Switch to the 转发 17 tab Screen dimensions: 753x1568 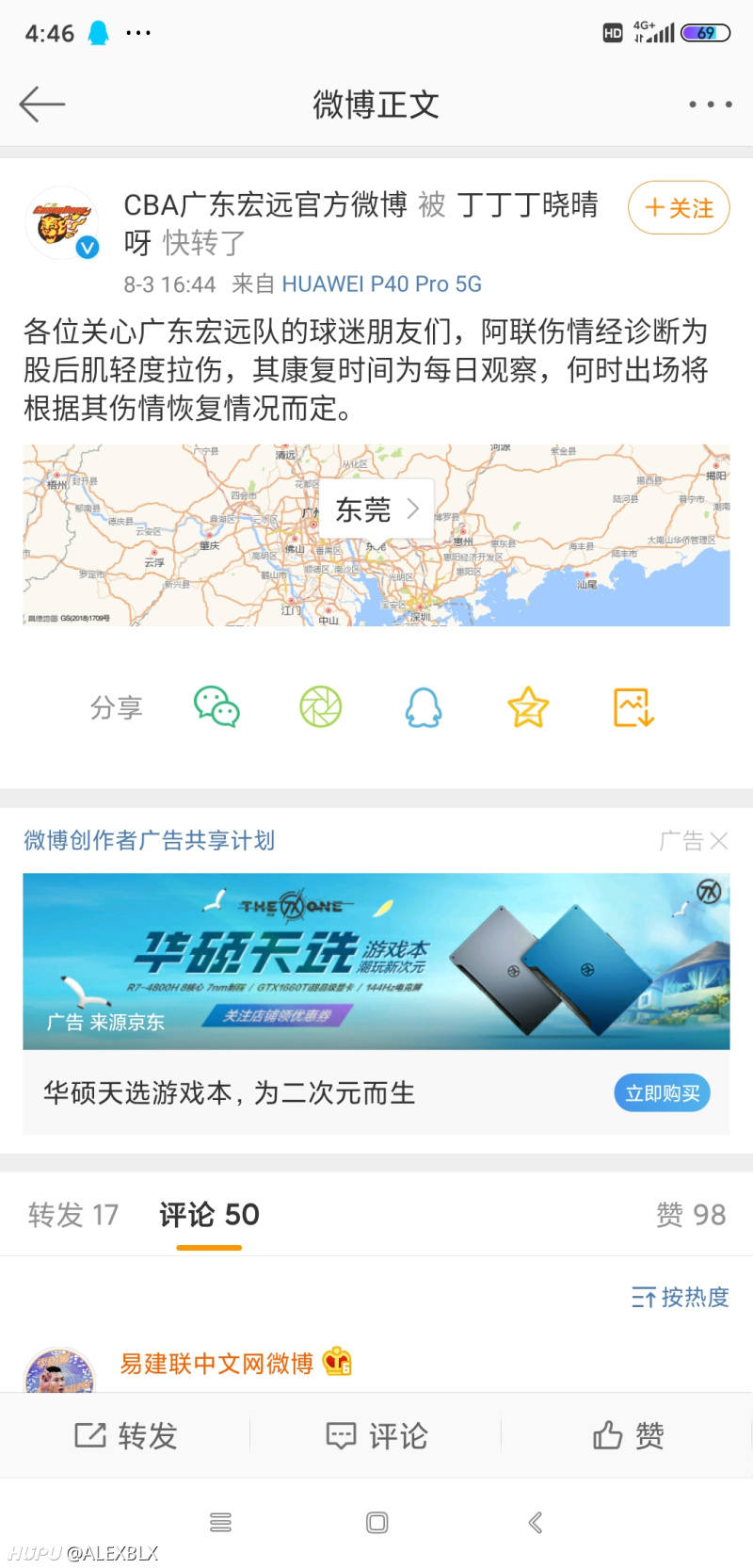coord(71,1215)
